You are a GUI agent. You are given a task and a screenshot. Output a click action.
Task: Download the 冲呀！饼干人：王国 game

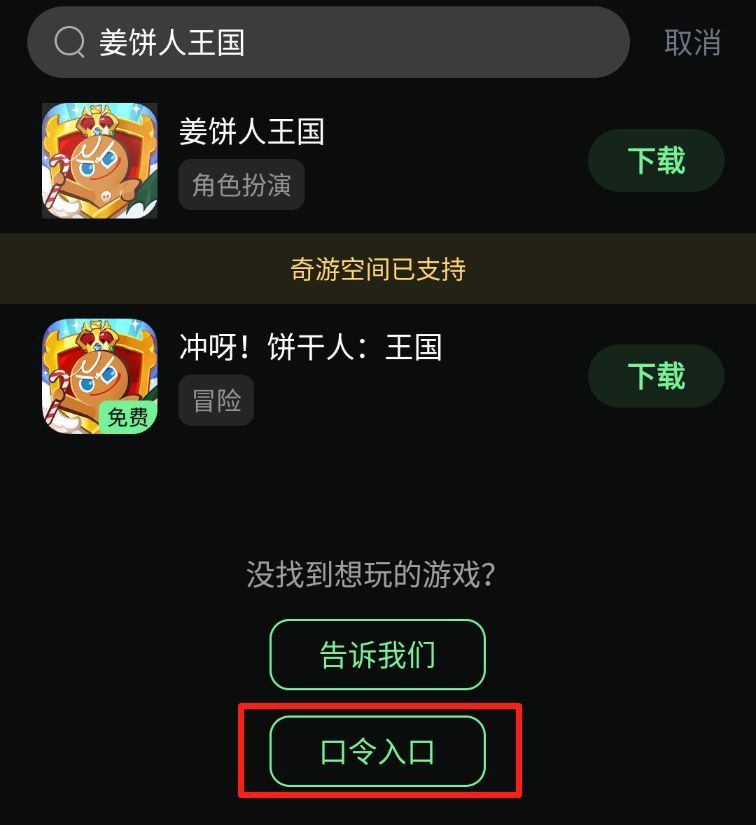(655, 376)
